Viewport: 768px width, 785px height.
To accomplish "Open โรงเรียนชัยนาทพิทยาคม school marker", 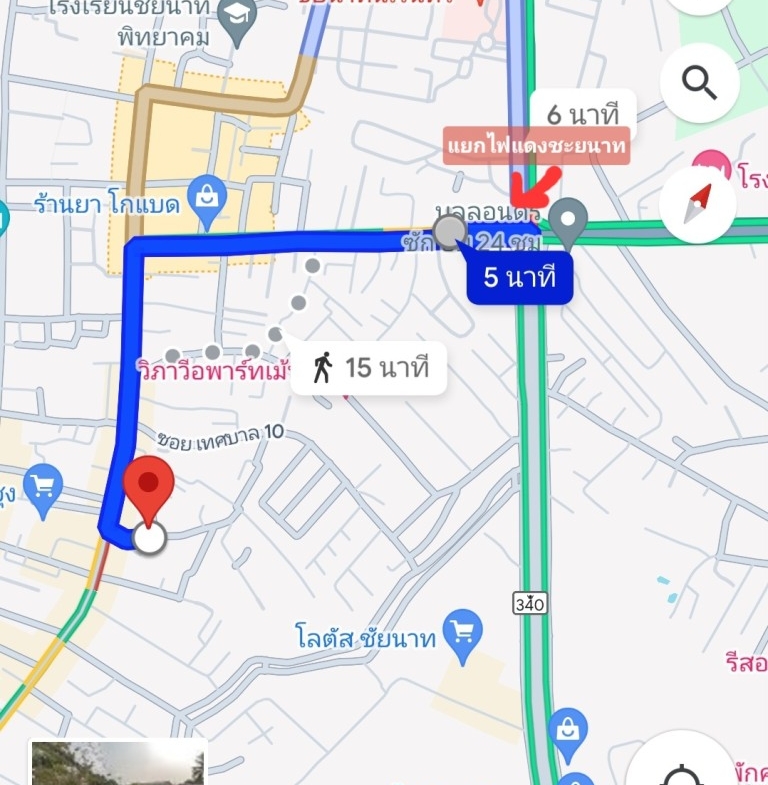I will [238, 25].
